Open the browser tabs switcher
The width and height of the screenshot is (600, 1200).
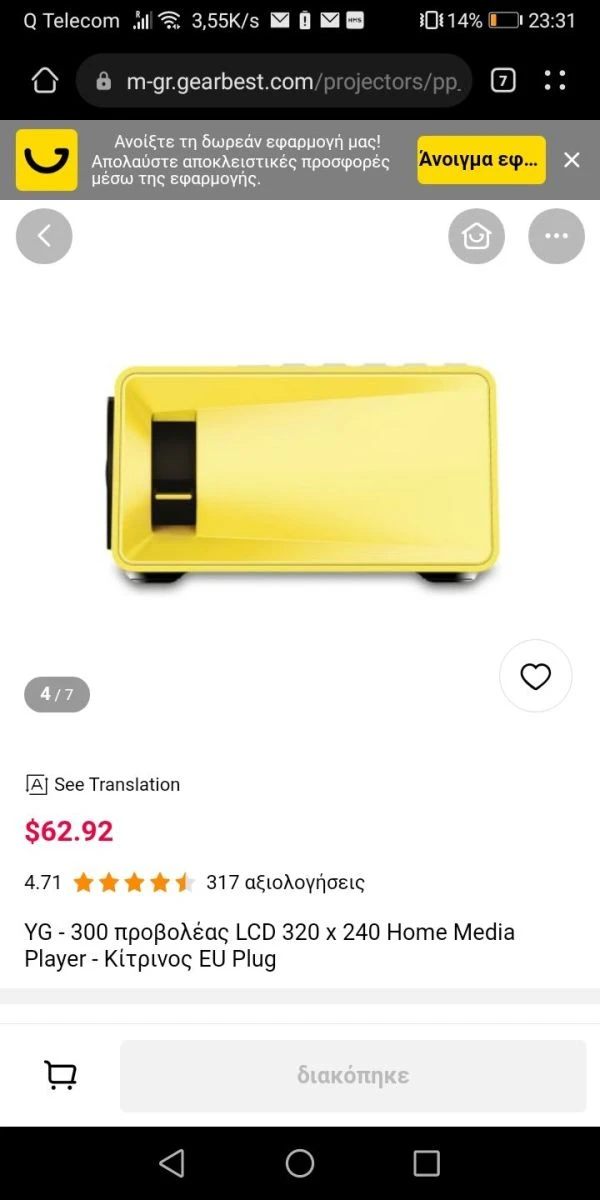click(x=503, y=81)
